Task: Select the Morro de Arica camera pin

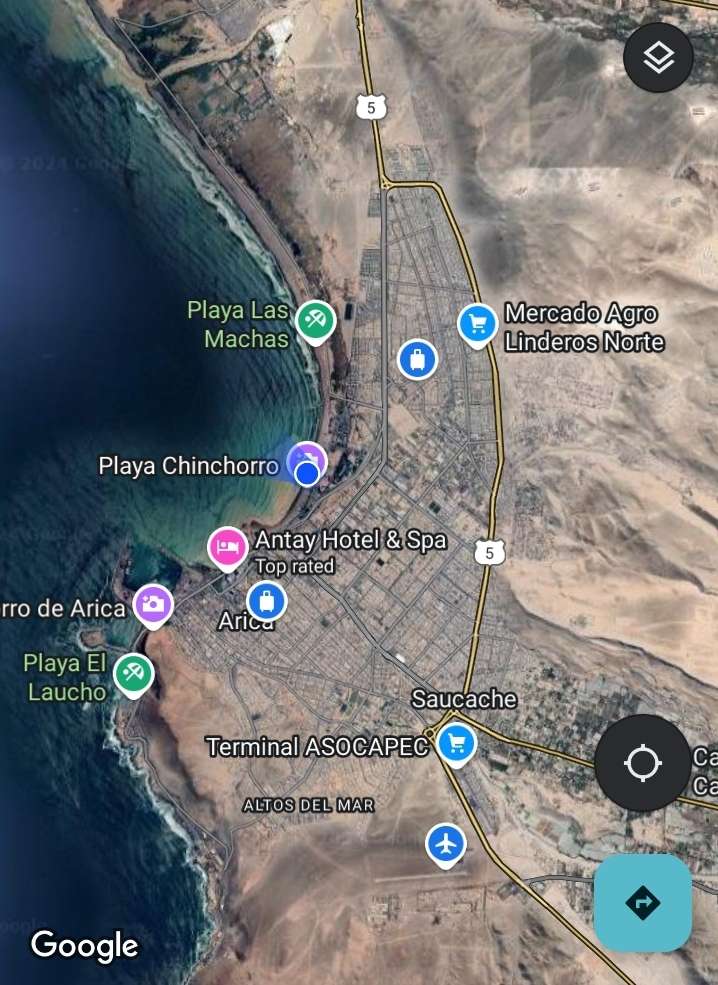Action: pyautogui.click(x=153, y=604)
